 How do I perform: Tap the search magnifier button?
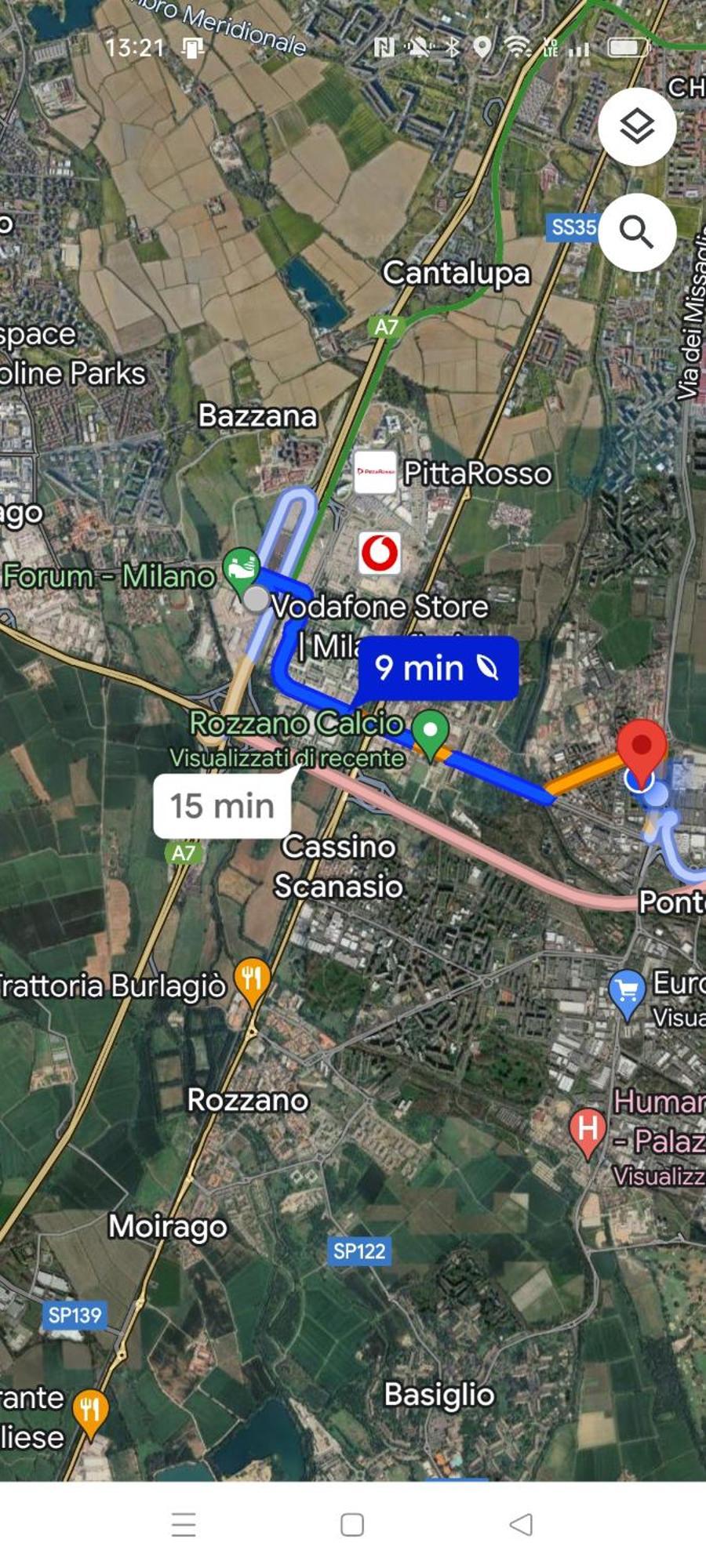(636, 232)
